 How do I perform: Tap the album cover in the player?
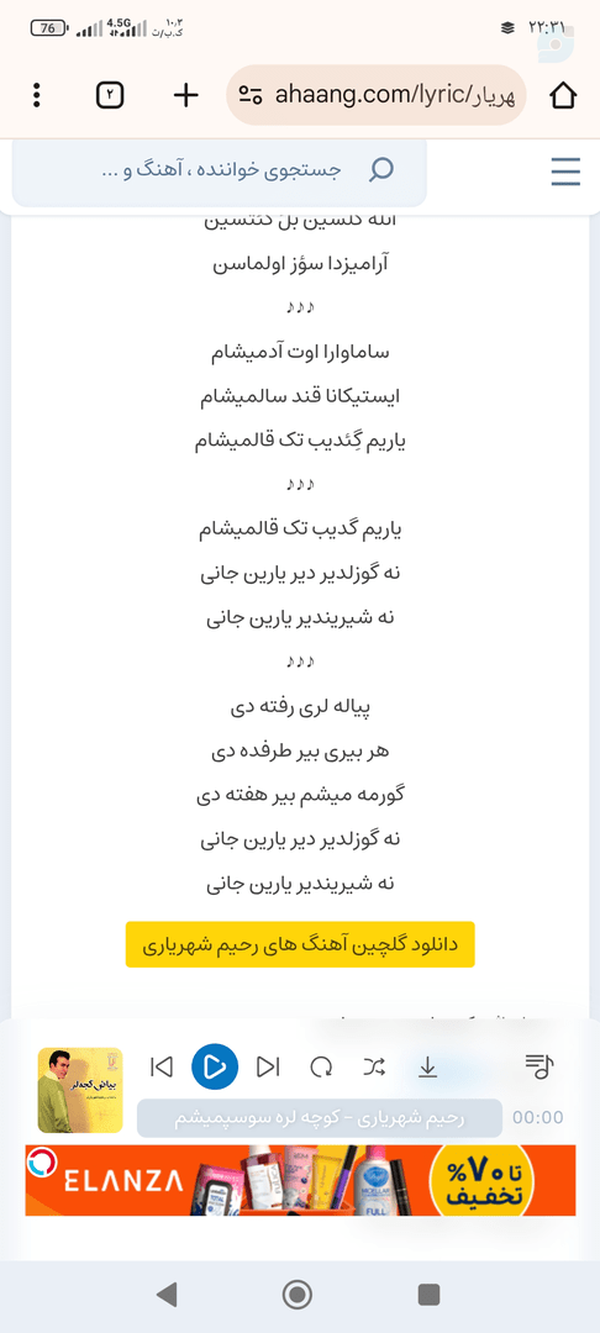point(80,1090)
